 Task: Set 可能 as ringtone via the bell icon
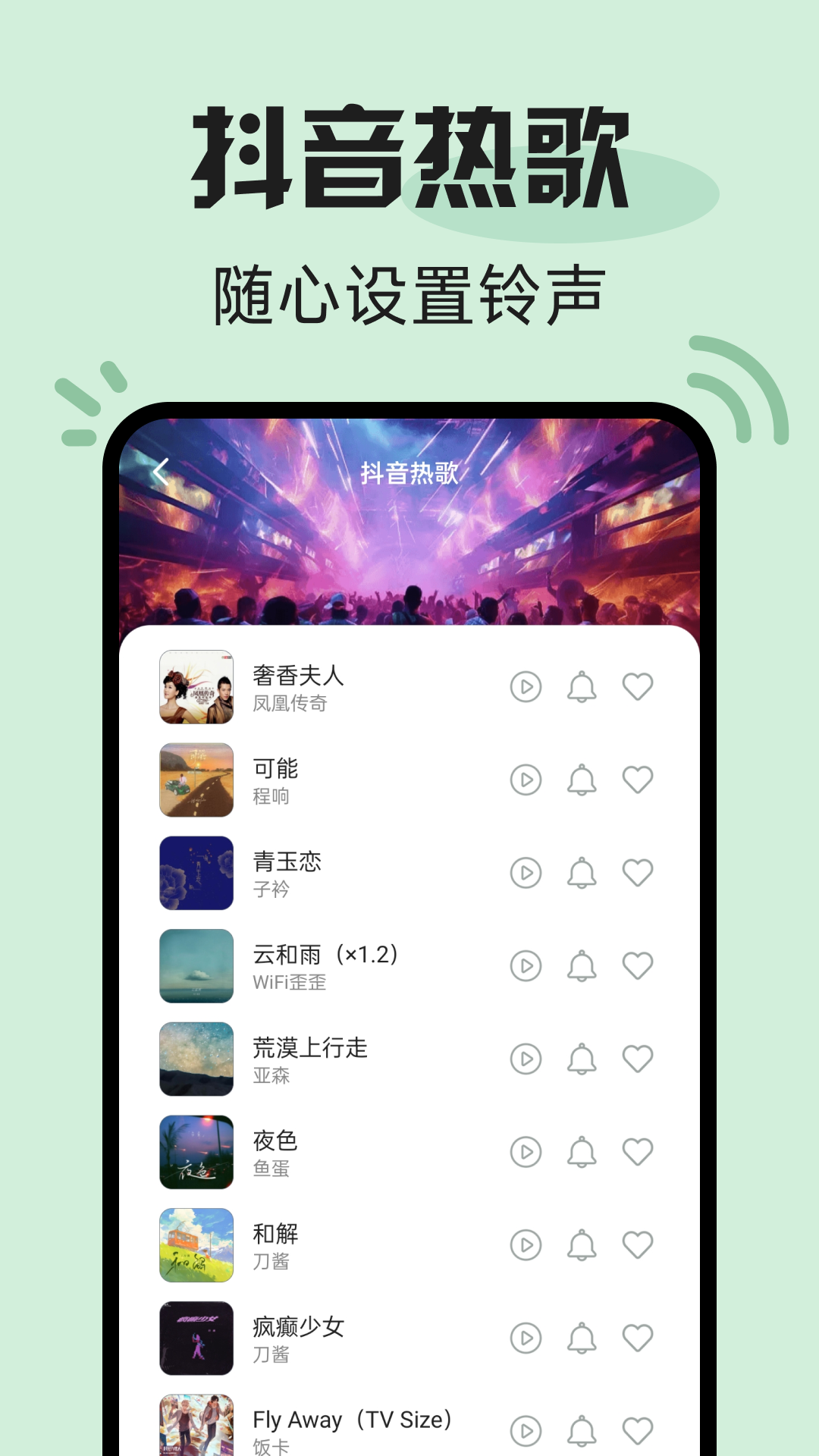(x=580, y=778)
